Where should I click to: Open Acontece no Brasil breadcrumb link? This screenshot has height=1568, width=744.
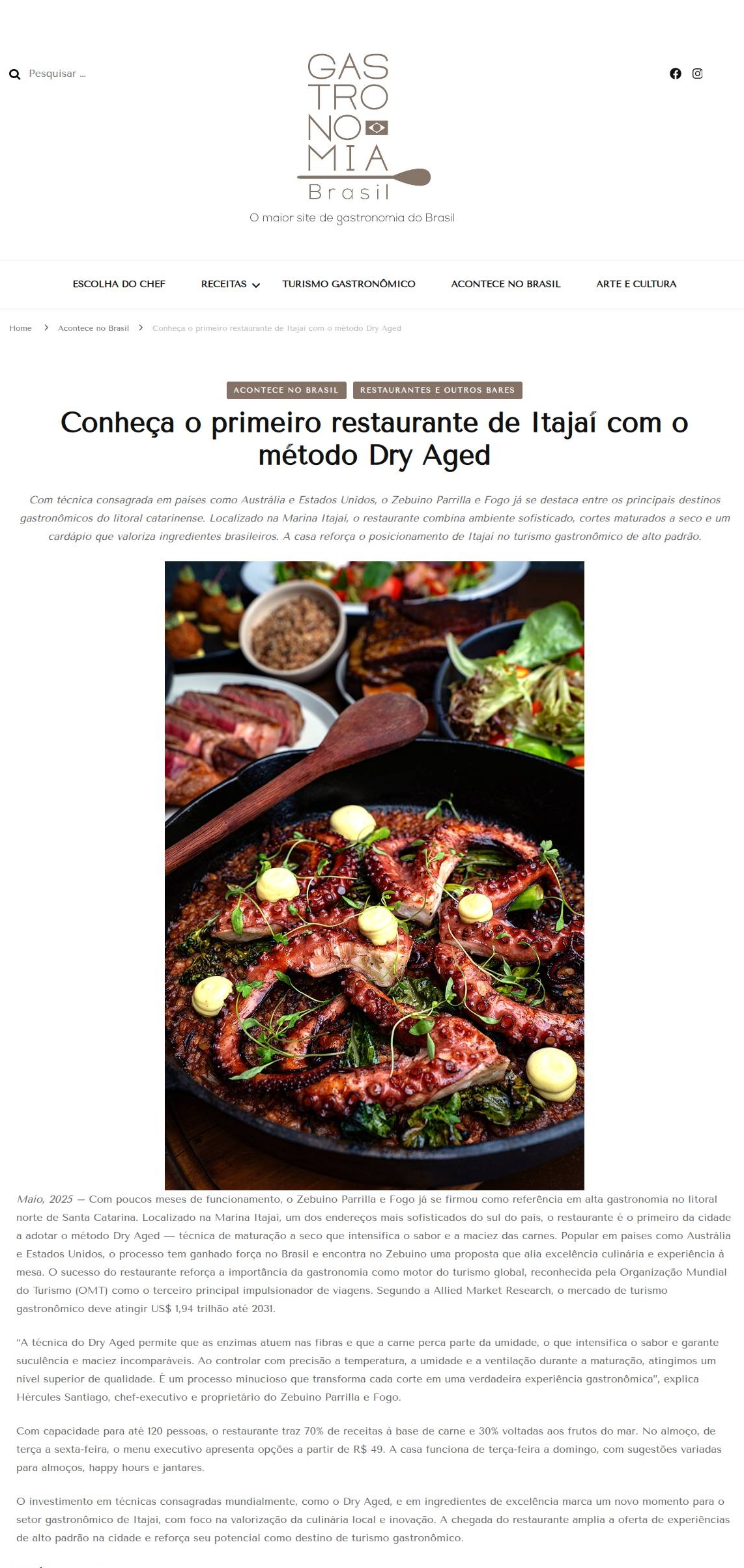93,328
